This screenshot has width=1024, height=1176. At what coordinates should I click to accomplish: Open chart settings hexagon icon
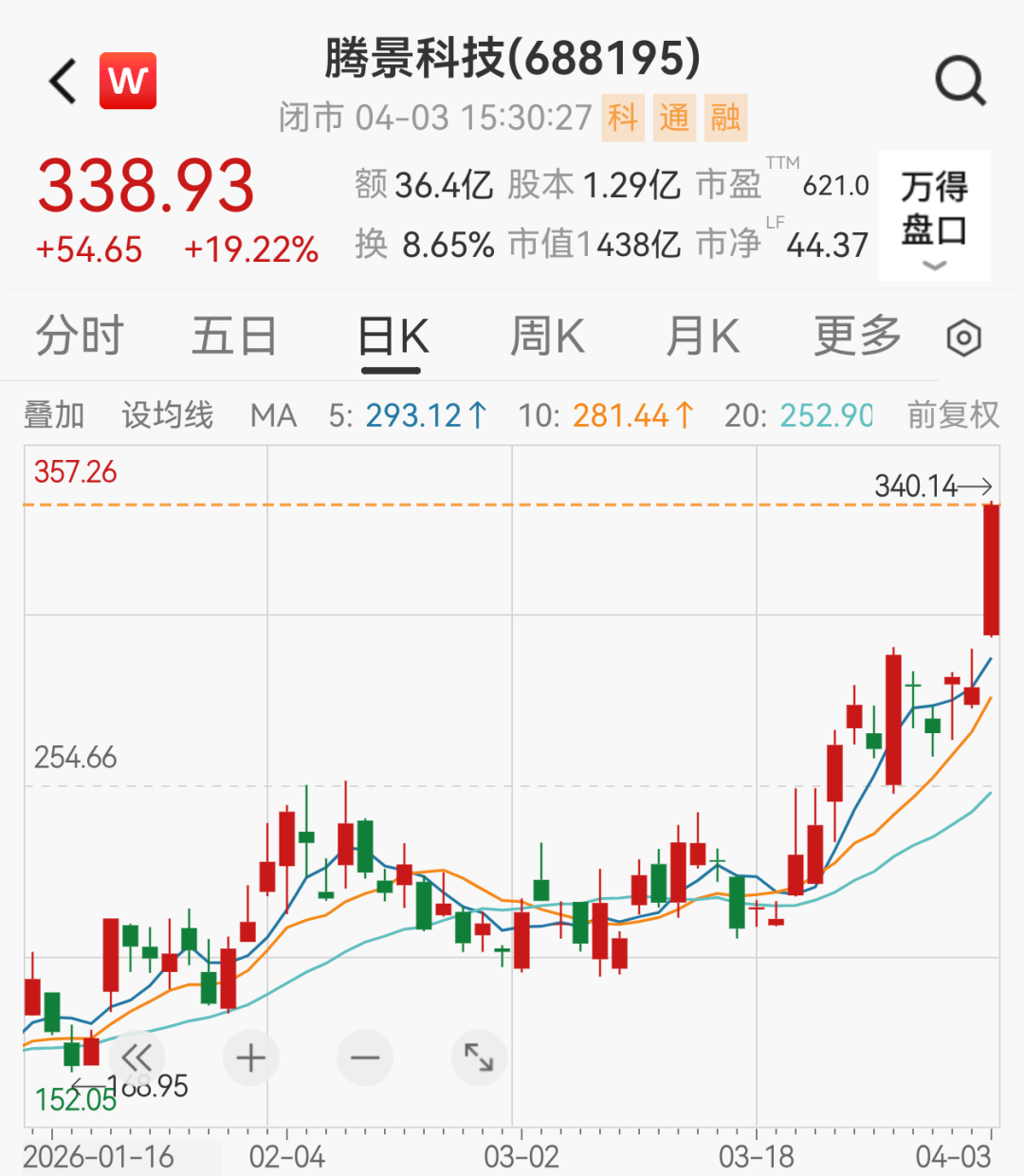[x=963, y=339]
